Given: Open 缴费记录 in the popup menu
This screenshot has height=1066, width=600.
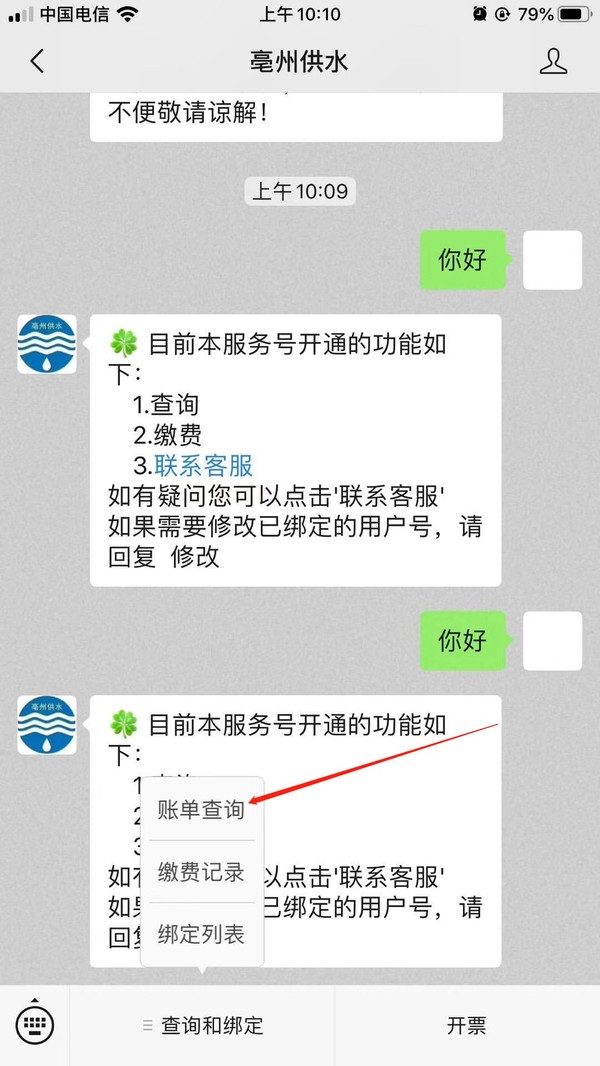Looking at the screenshot, I should [x=201, y=871].
